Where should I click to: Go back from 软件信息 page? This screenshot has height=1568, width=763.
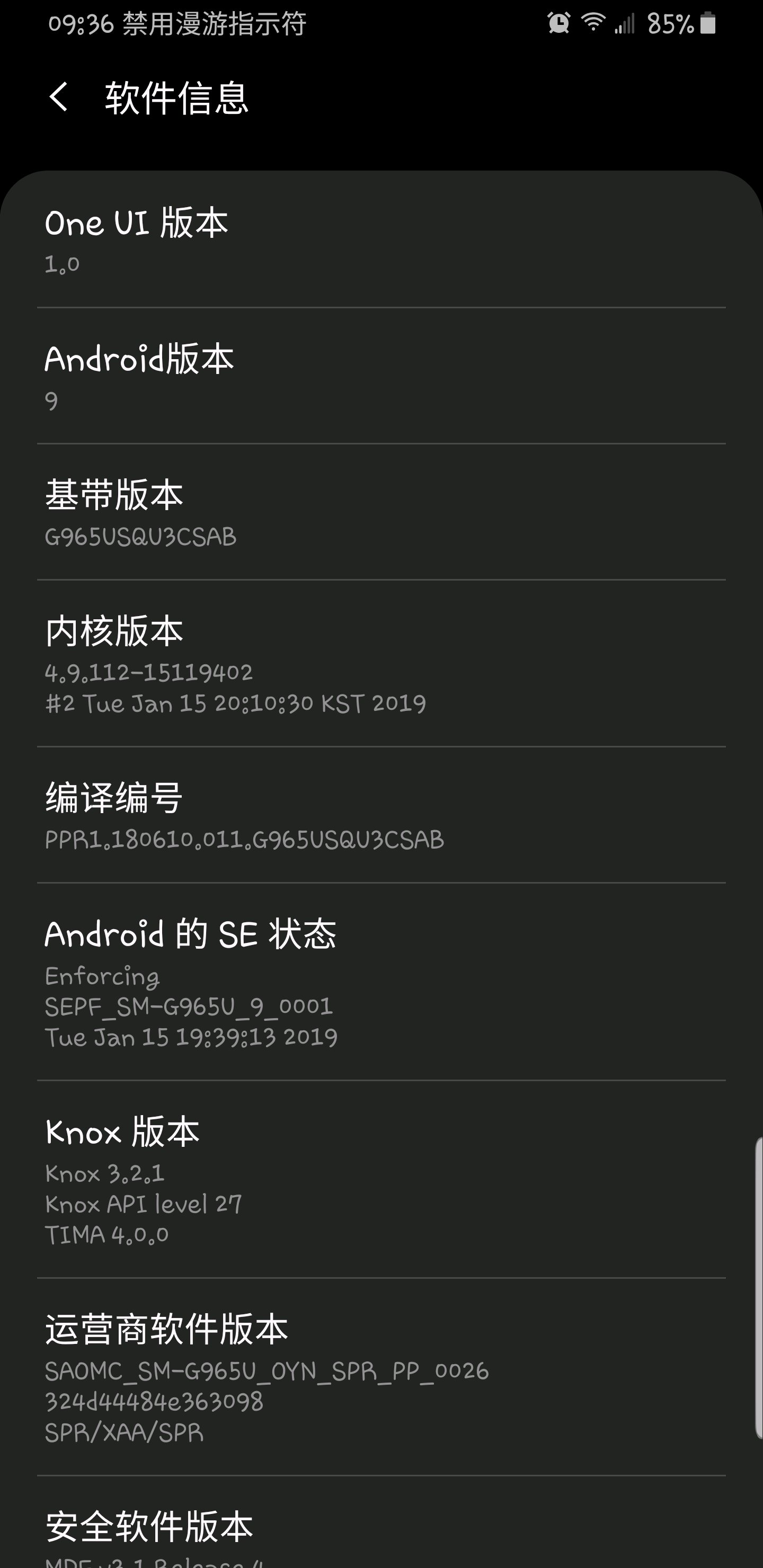[58, 97]
